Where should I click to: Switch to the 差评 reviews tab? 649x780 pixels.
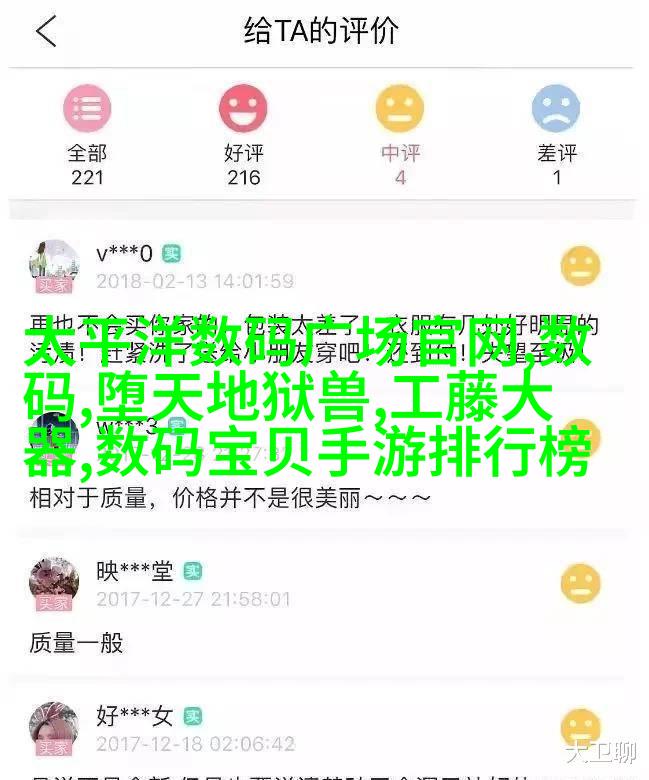point(556,133)
